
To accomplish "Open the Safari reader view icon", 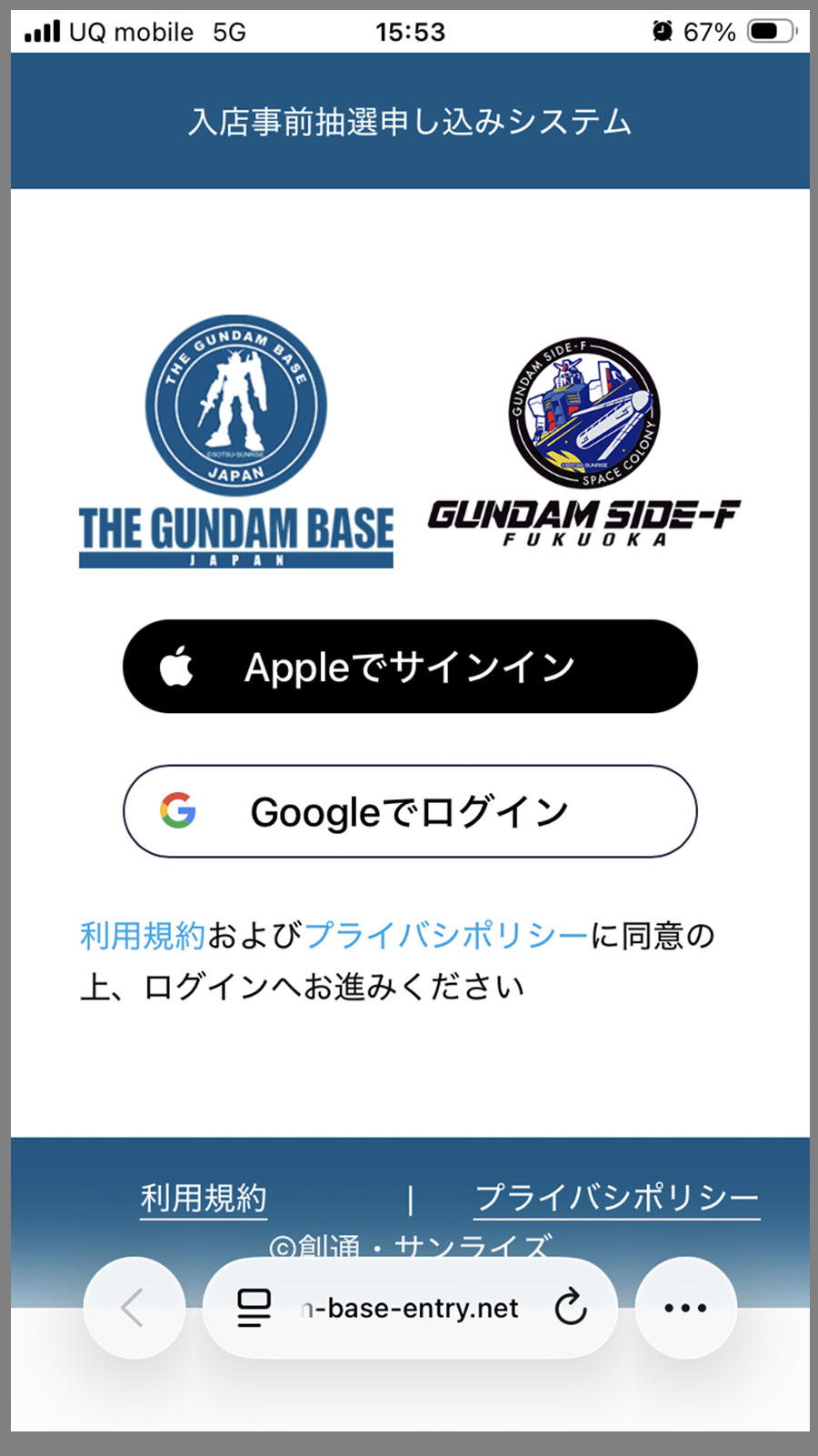I will (252, 1308).
